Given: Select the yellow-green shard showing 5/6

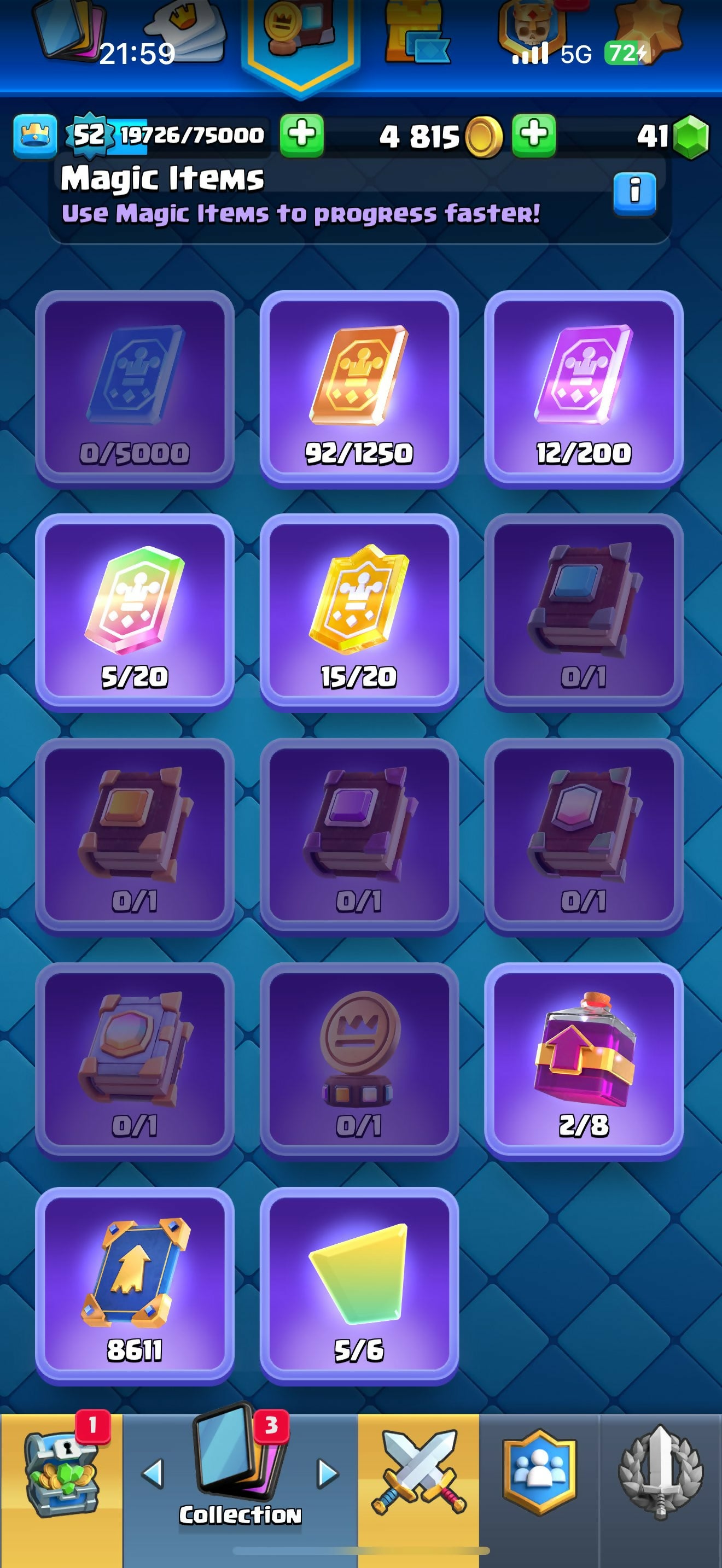Looking at the screenshot, I should 359,1285.
